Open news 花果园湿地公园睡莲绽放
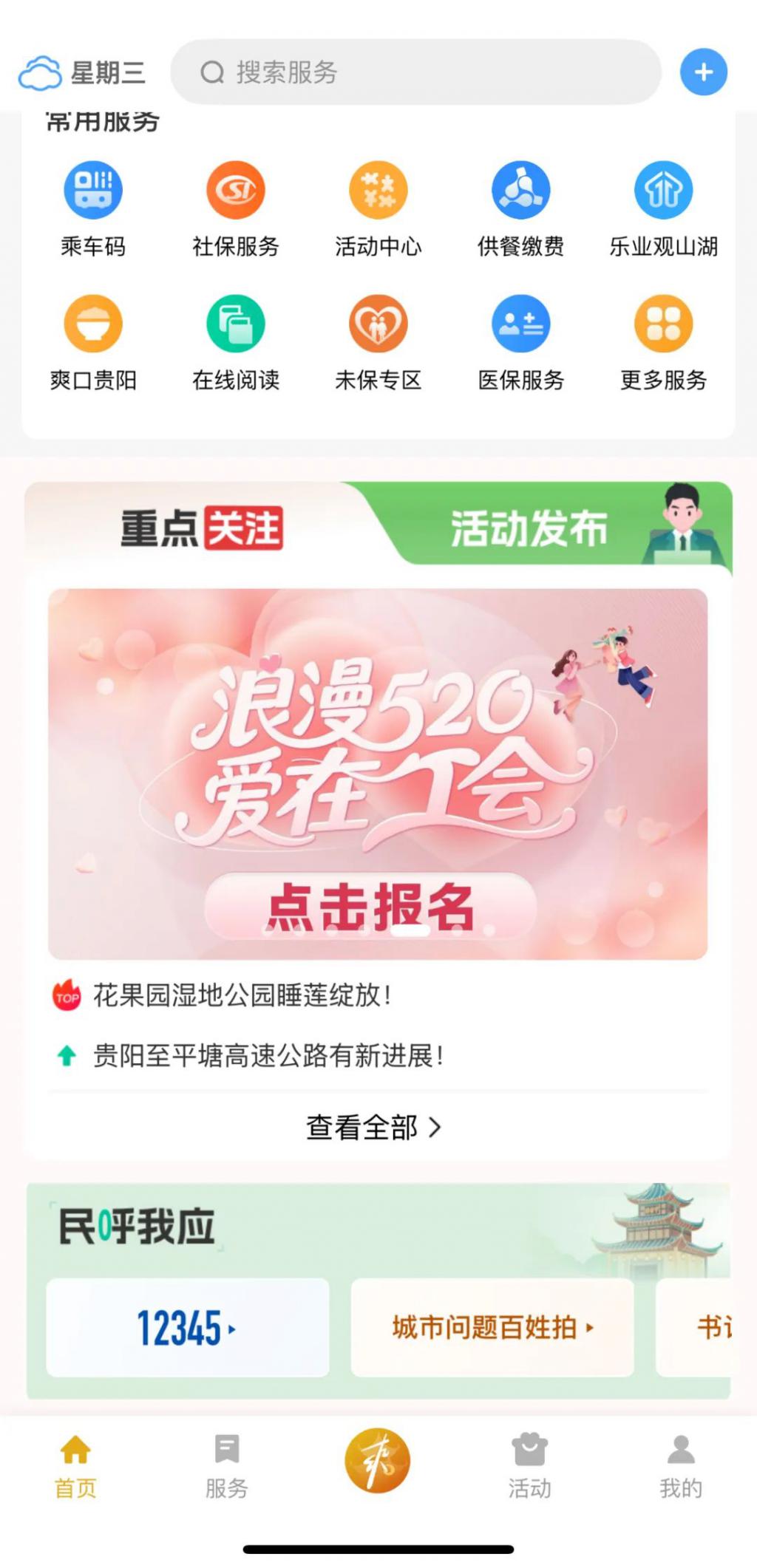Viewport: 757px width, 1568px height. pyautogui.click(x=241, y=995)
